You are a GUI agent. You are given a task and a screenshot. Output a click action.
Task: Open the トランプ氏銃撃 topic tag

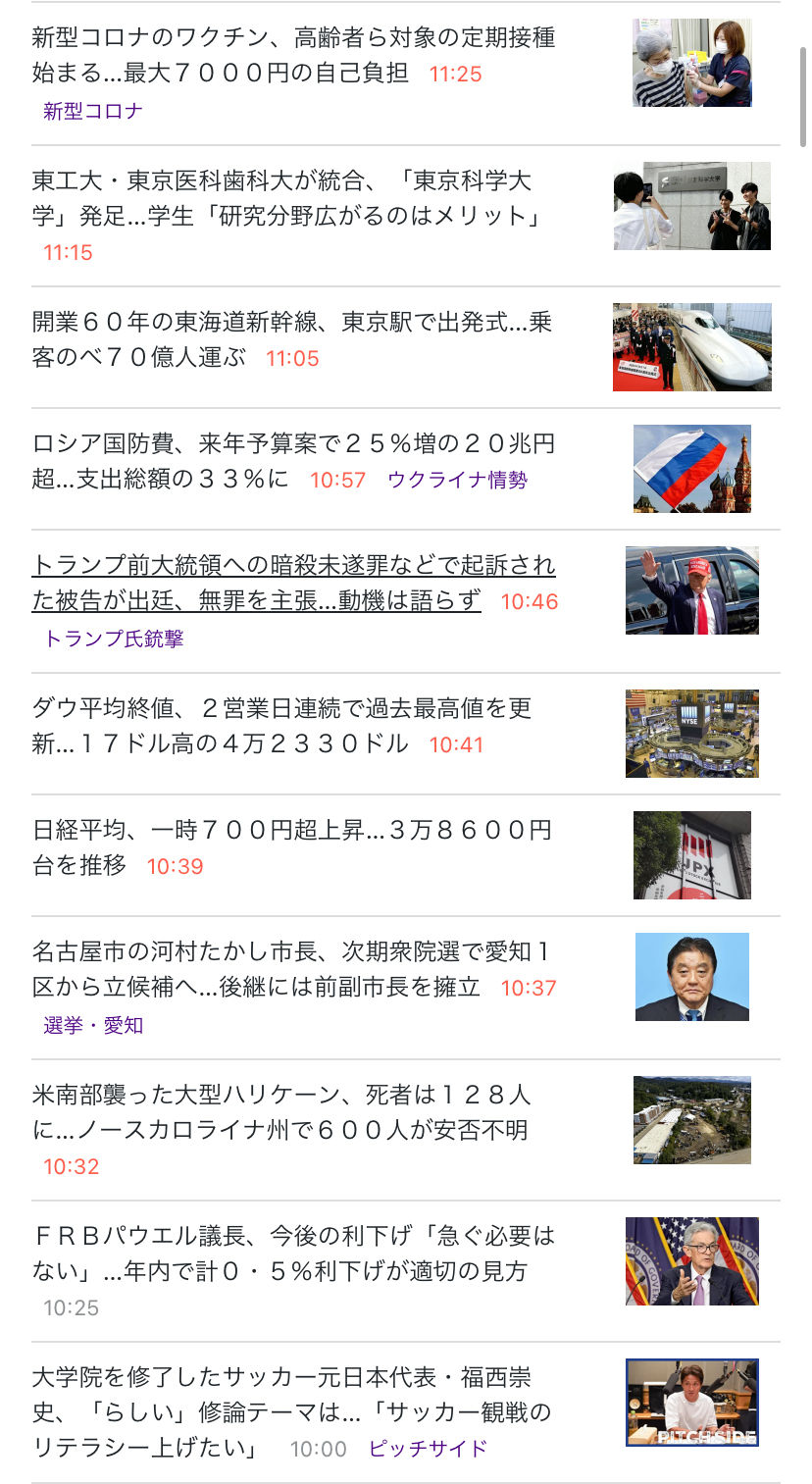click(114, 639)
